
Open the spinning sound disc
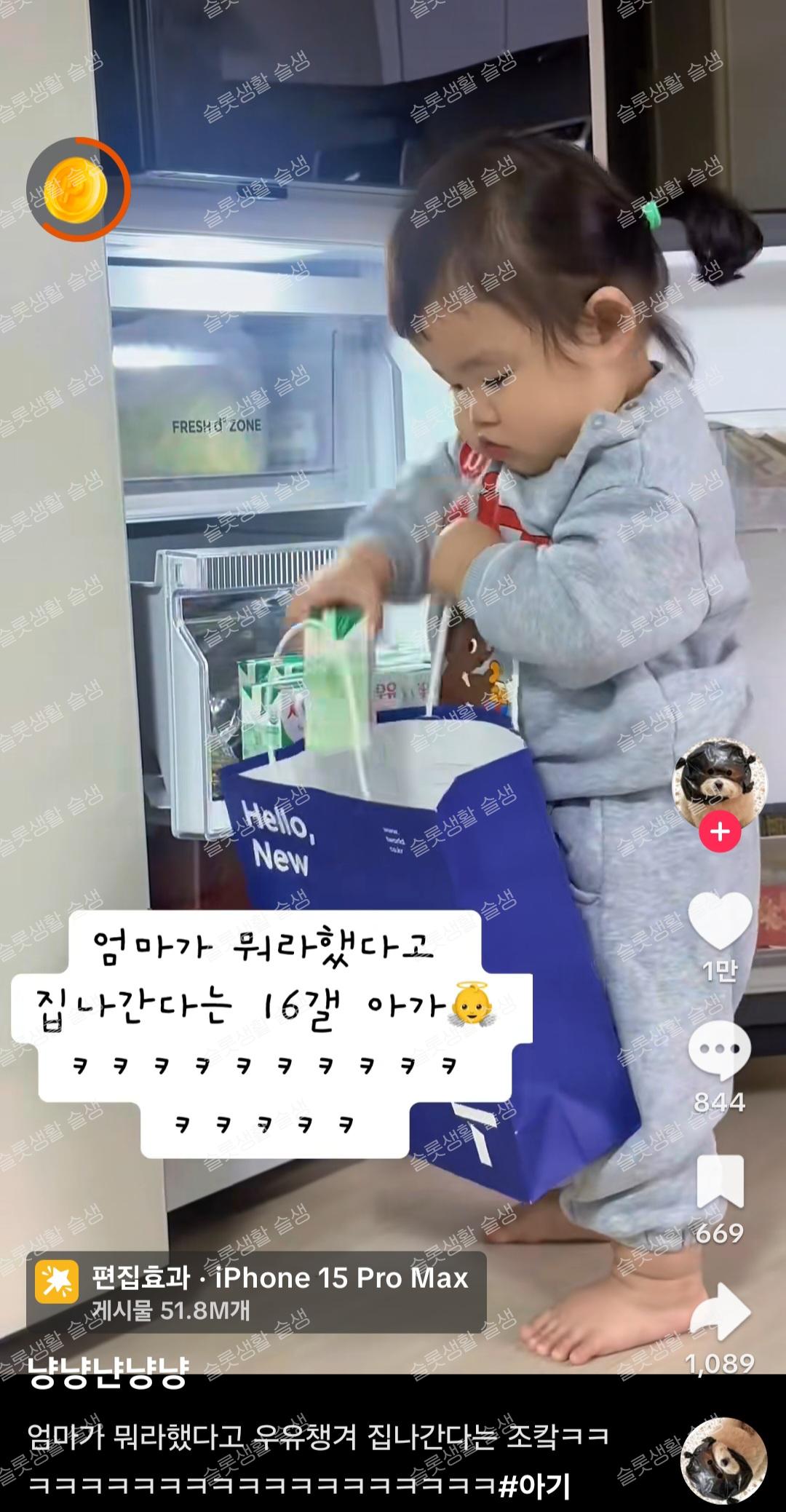point(723,1461)
